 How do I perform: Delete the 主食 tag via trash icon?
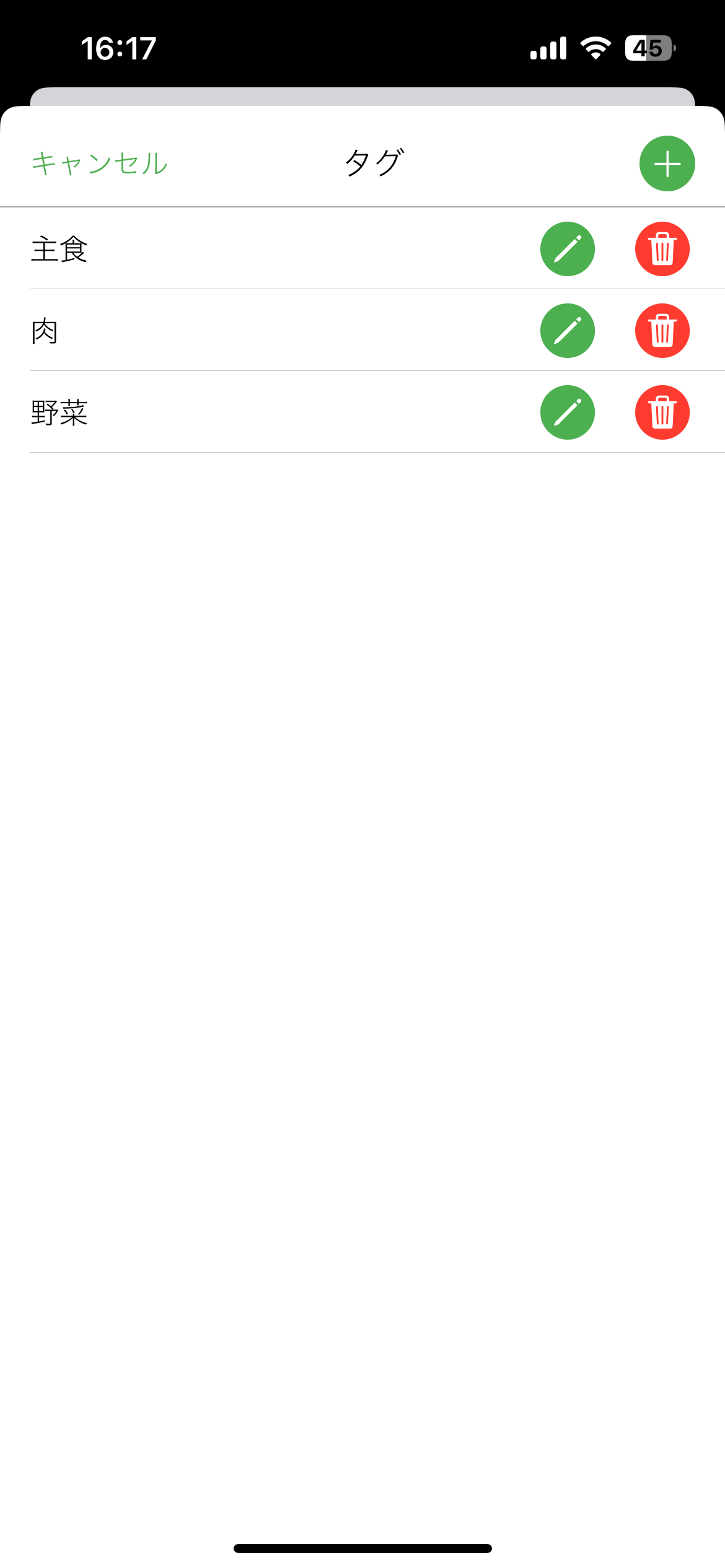(662, 249)
